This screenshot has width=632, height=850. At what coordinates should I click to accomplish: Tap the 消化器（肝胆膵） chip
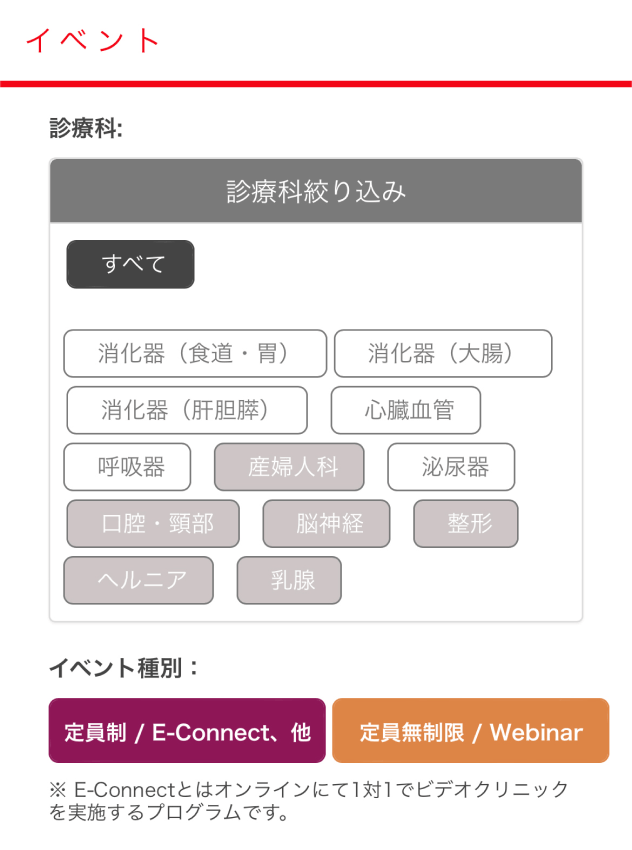(187, 410)
